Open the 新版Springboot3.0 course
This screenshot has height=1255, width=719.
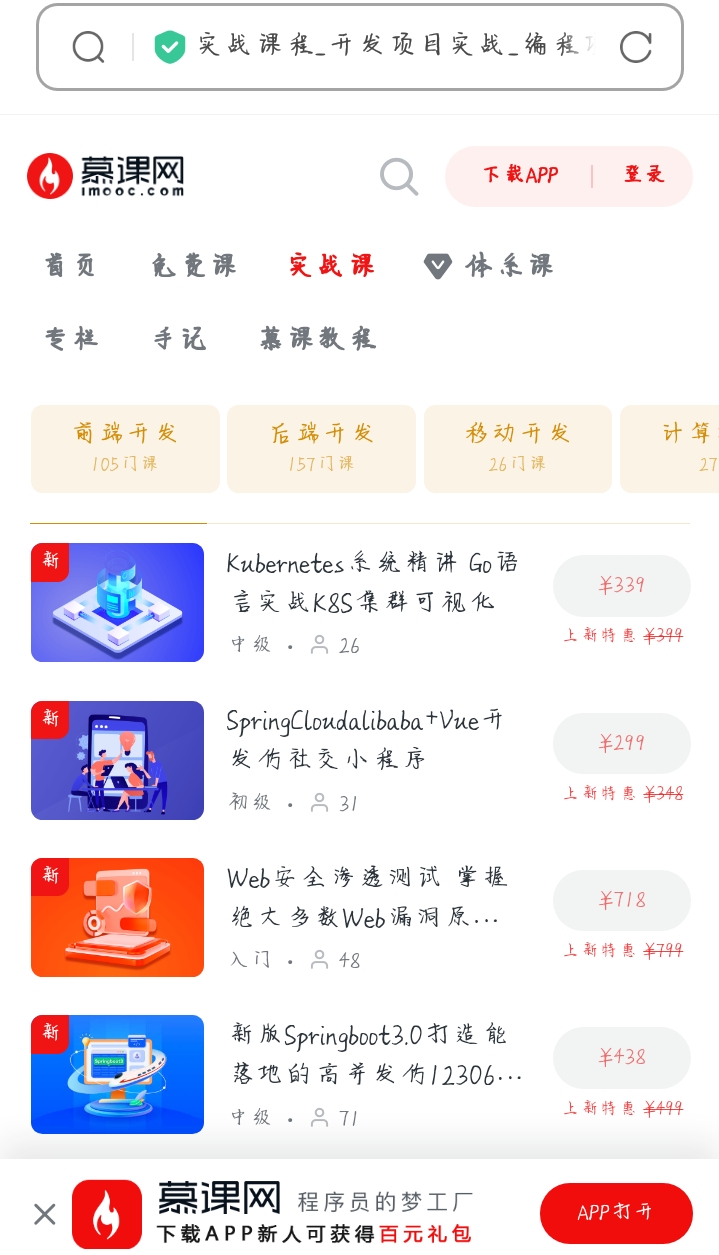[375, 1054]
